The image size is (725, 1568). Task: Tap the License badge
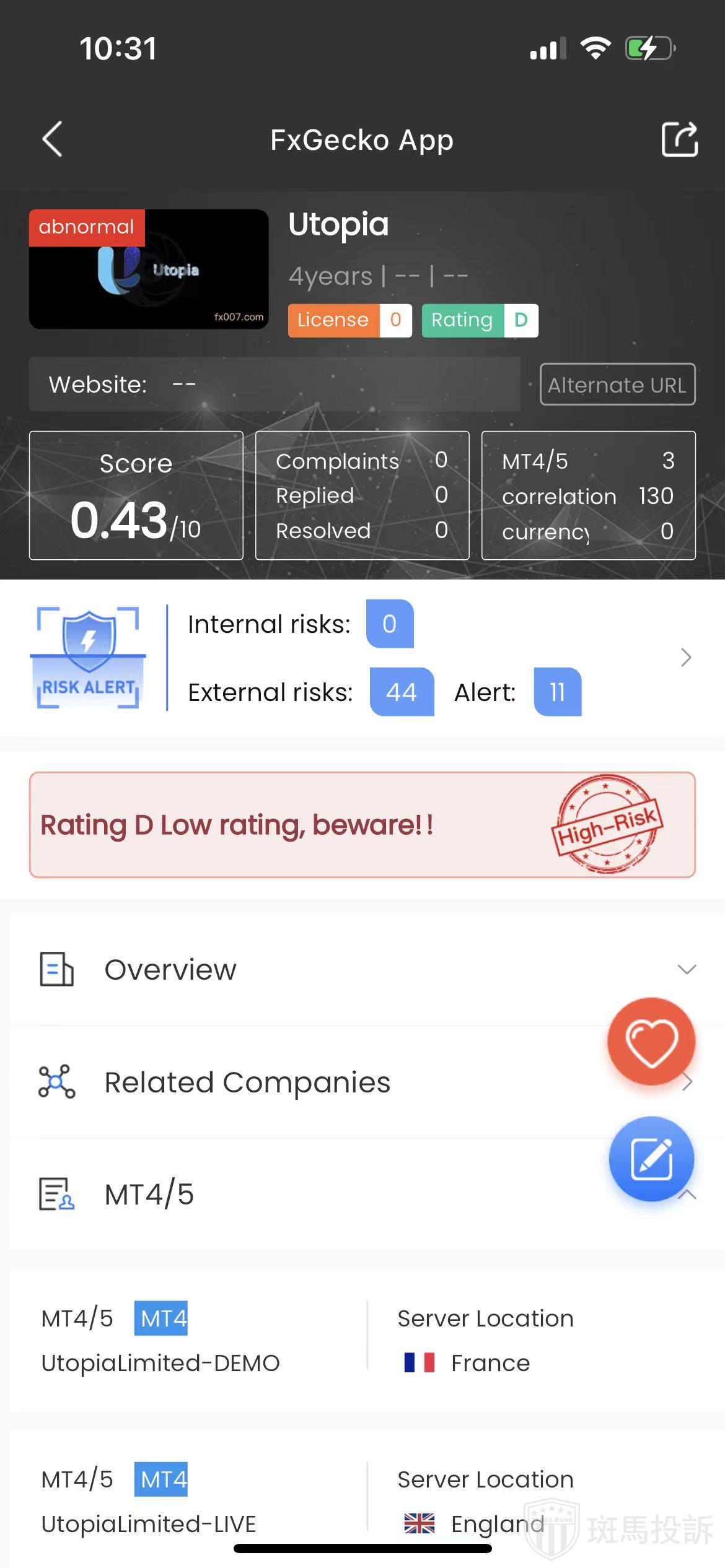(349, 320)
